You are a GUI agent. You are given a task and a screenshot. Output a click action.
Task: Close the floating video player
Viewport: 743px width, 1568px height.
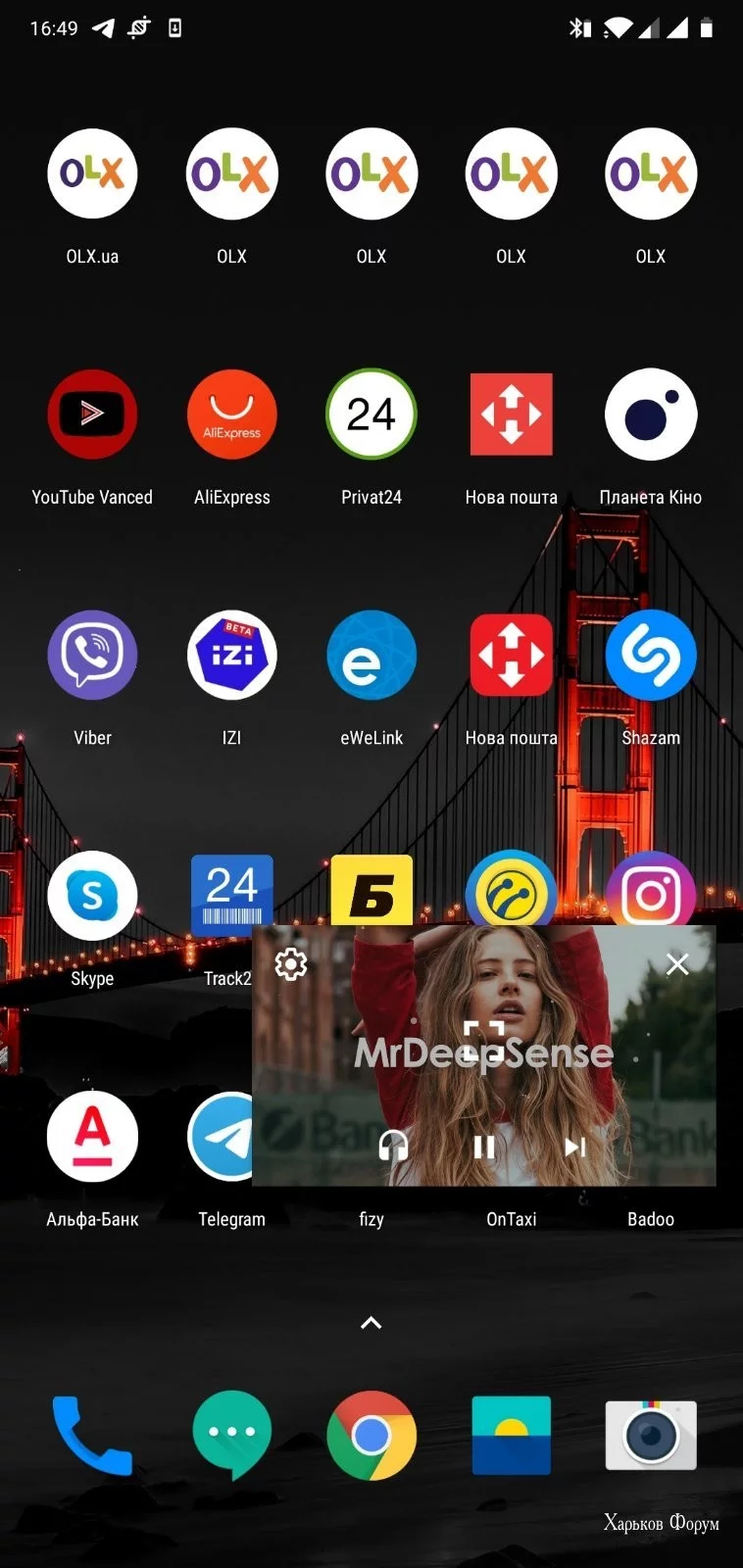pyautogui.click(x=677, y=964)
